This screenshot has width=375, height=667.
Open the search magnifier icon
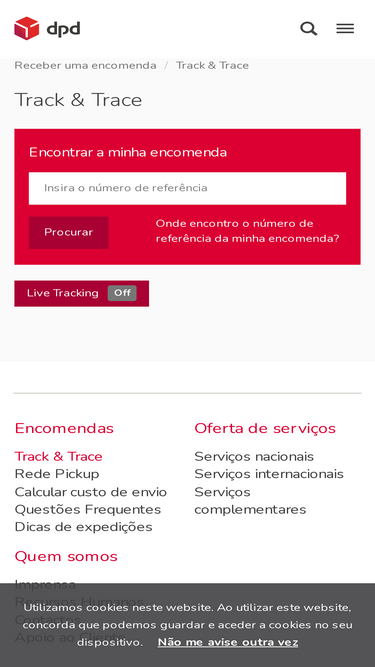point(309,29)
